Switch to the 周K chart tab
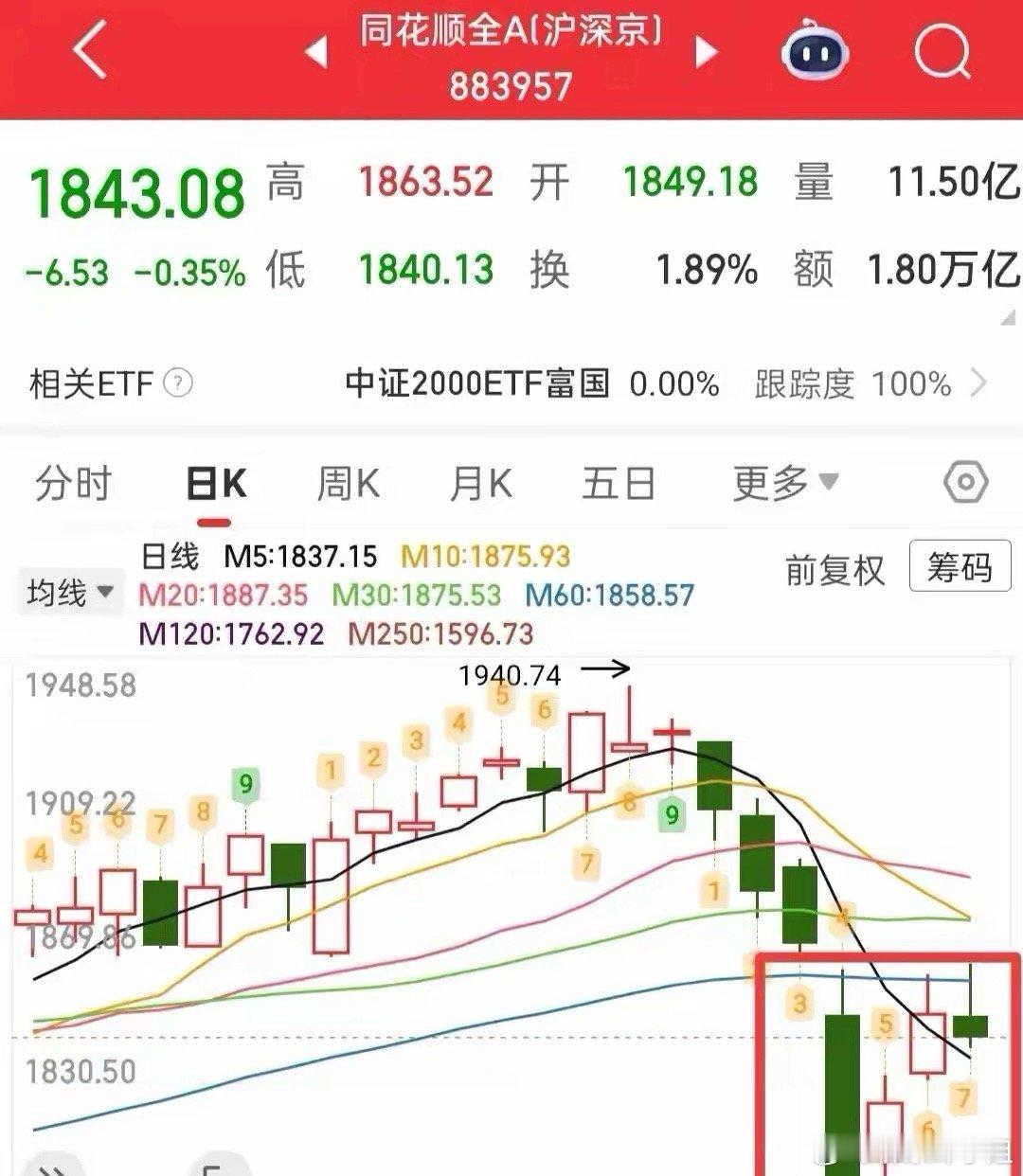The width and height of the screenshot is (1023, 1176). [x=348, y=484]
